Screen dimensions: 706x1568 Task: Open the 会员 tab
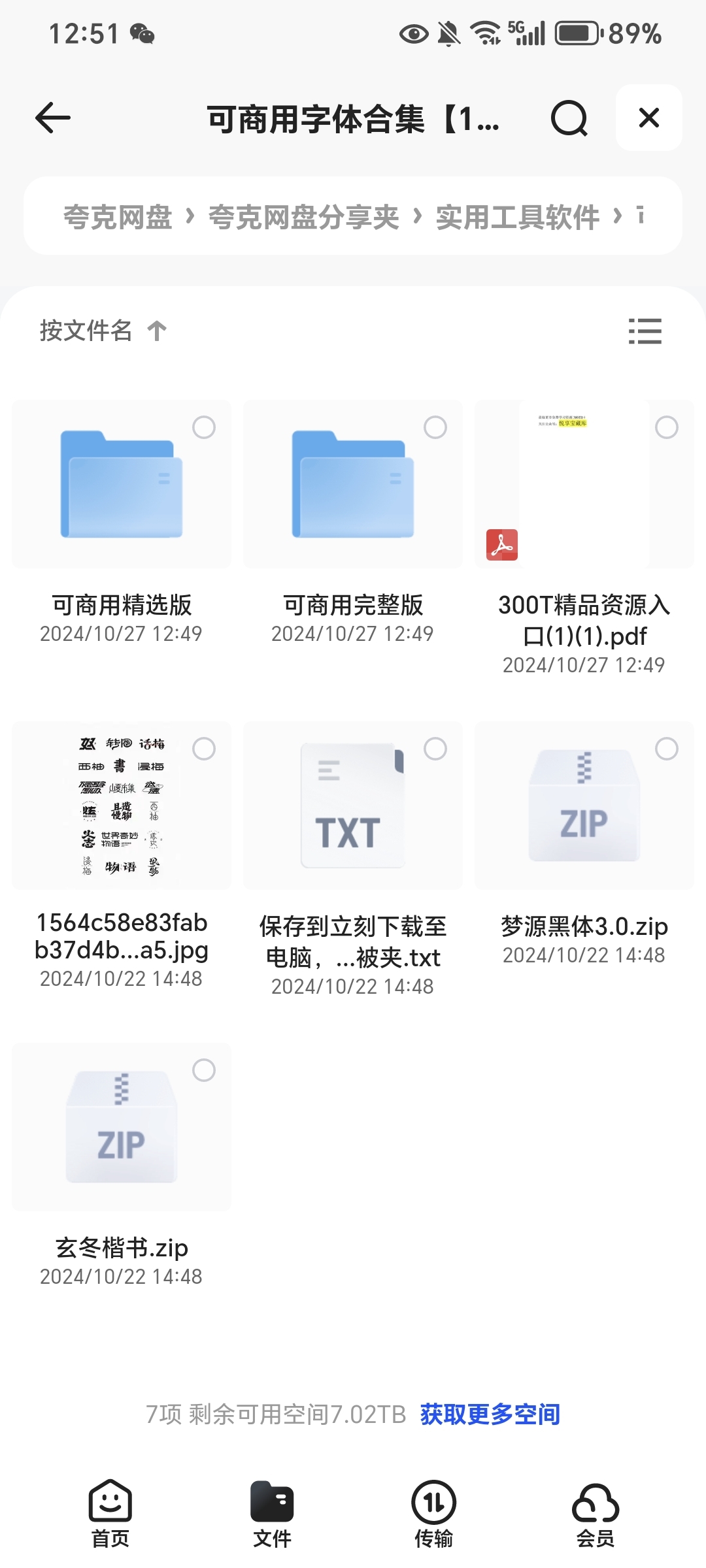[595, 1513]
